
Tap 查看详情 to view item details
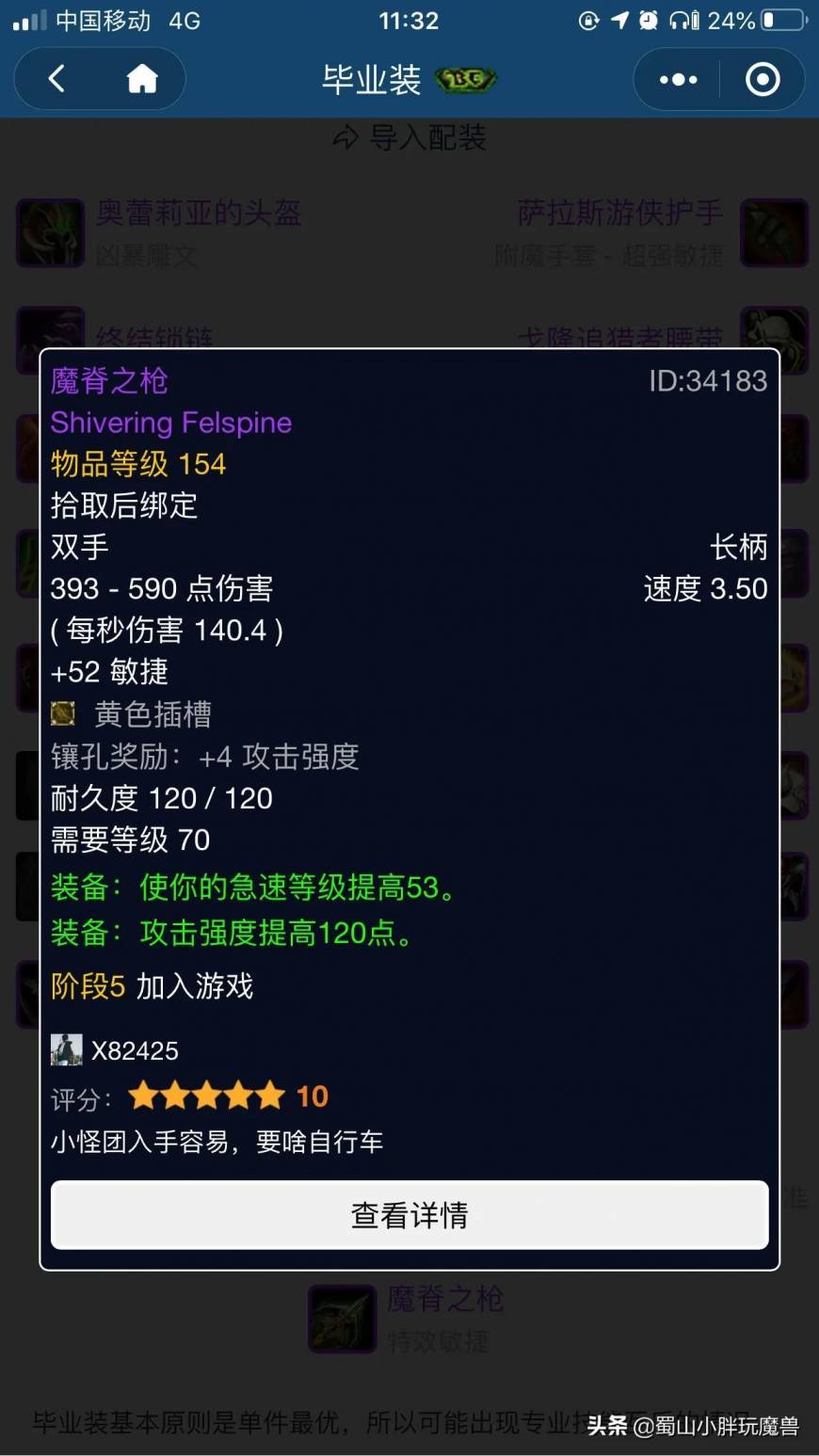pos(409,1215)
